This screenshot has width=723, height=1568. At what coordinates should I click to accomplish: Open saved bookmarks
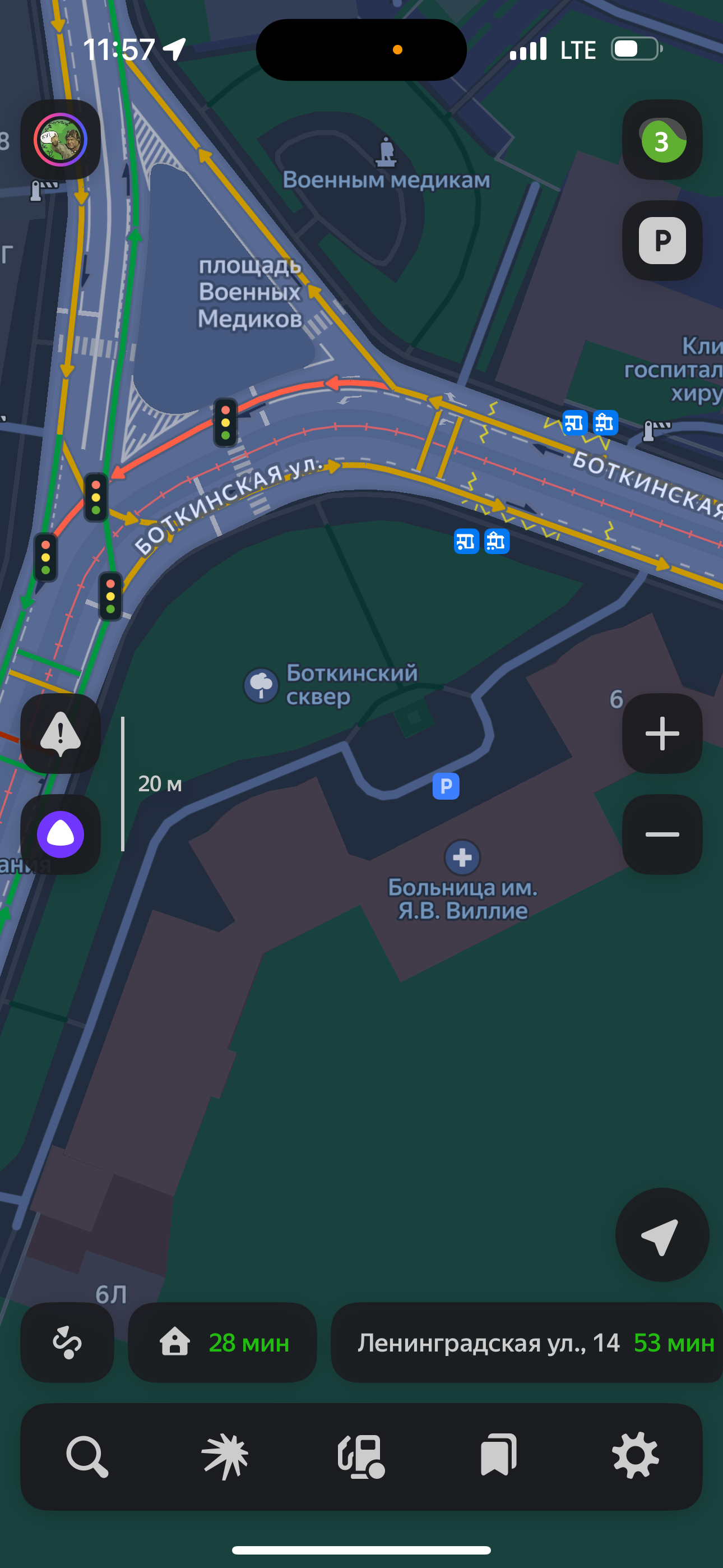pyautogui.click(x=498, y=1456)
